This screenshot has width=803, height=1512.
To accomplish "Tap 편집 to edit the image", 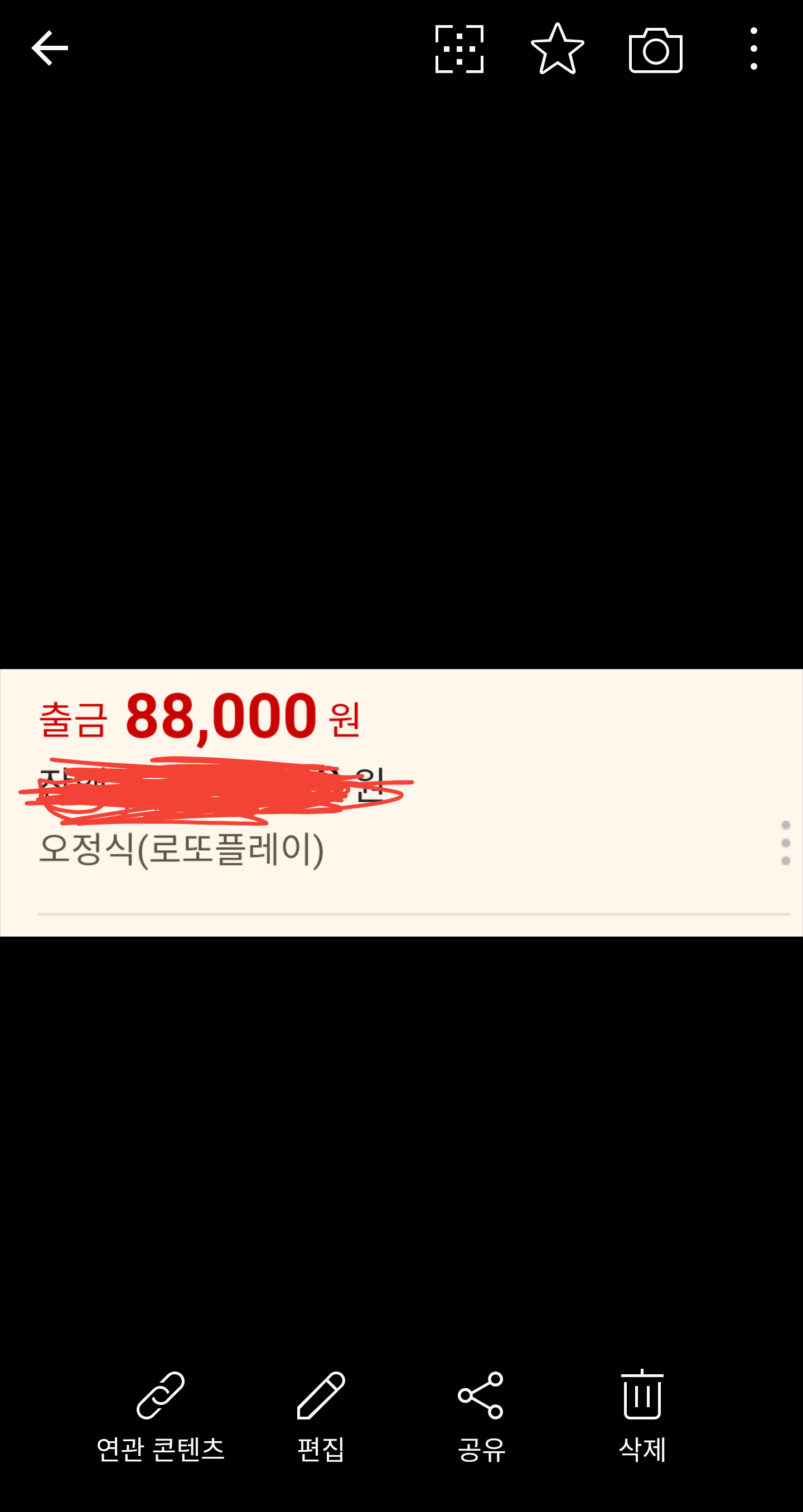I will pyautogui.click(x=321, y=1416).
